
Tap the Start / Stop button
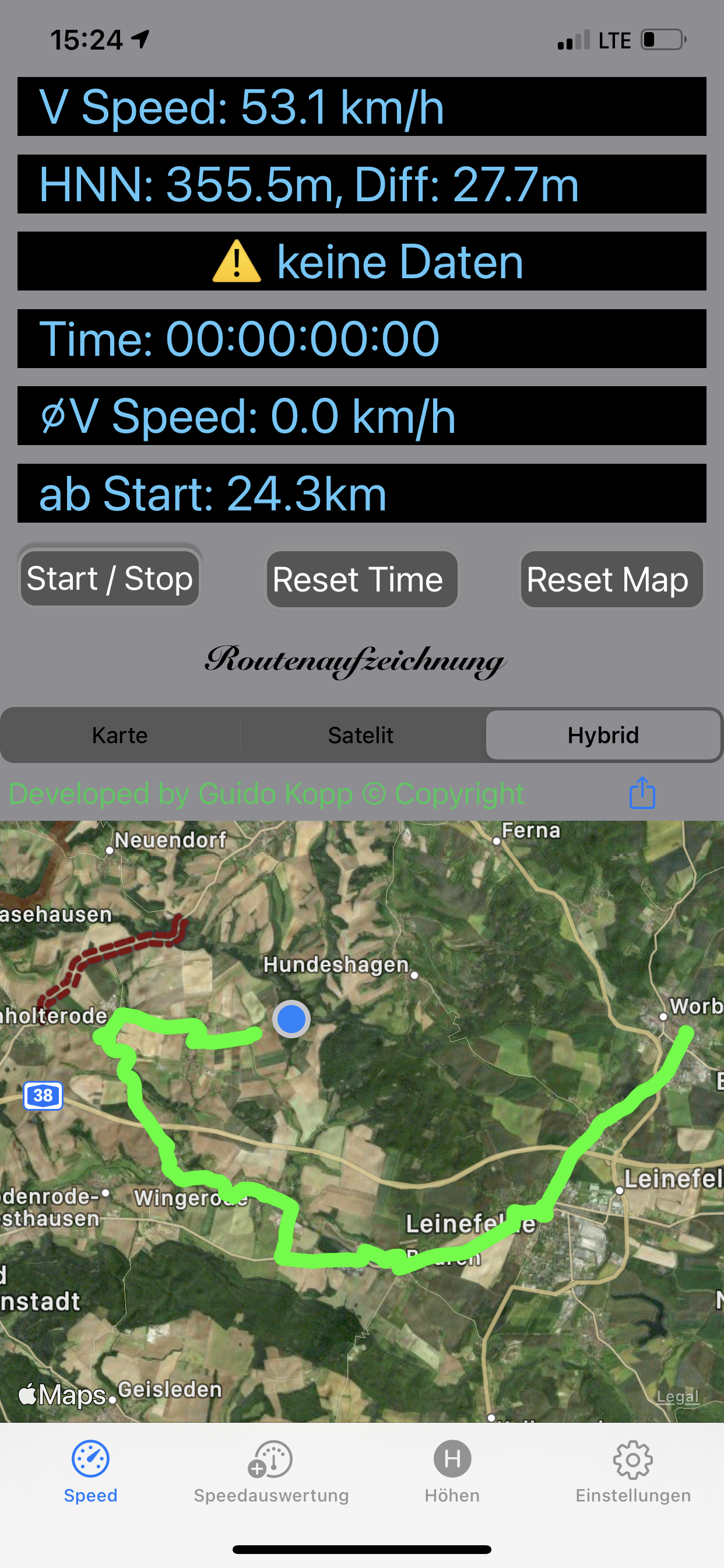pyautogui.click(x=110, y=578)
